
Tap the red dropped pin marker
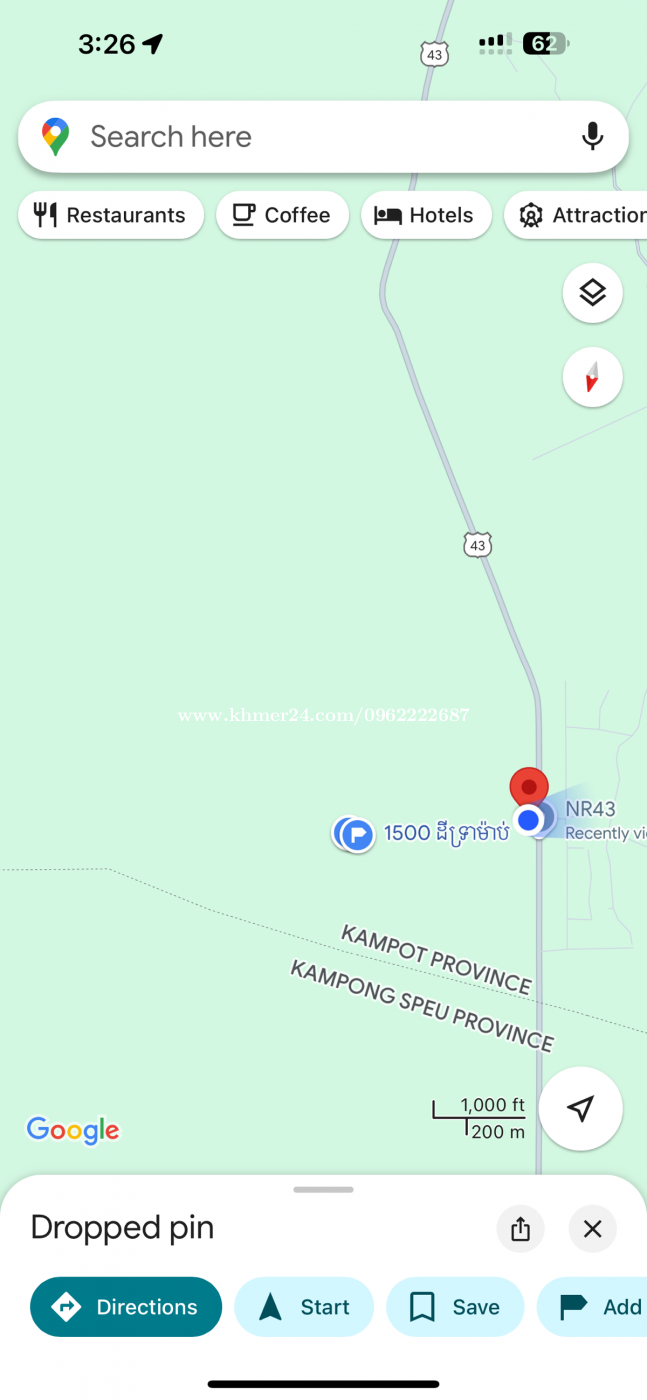click(x=529, y=789)
